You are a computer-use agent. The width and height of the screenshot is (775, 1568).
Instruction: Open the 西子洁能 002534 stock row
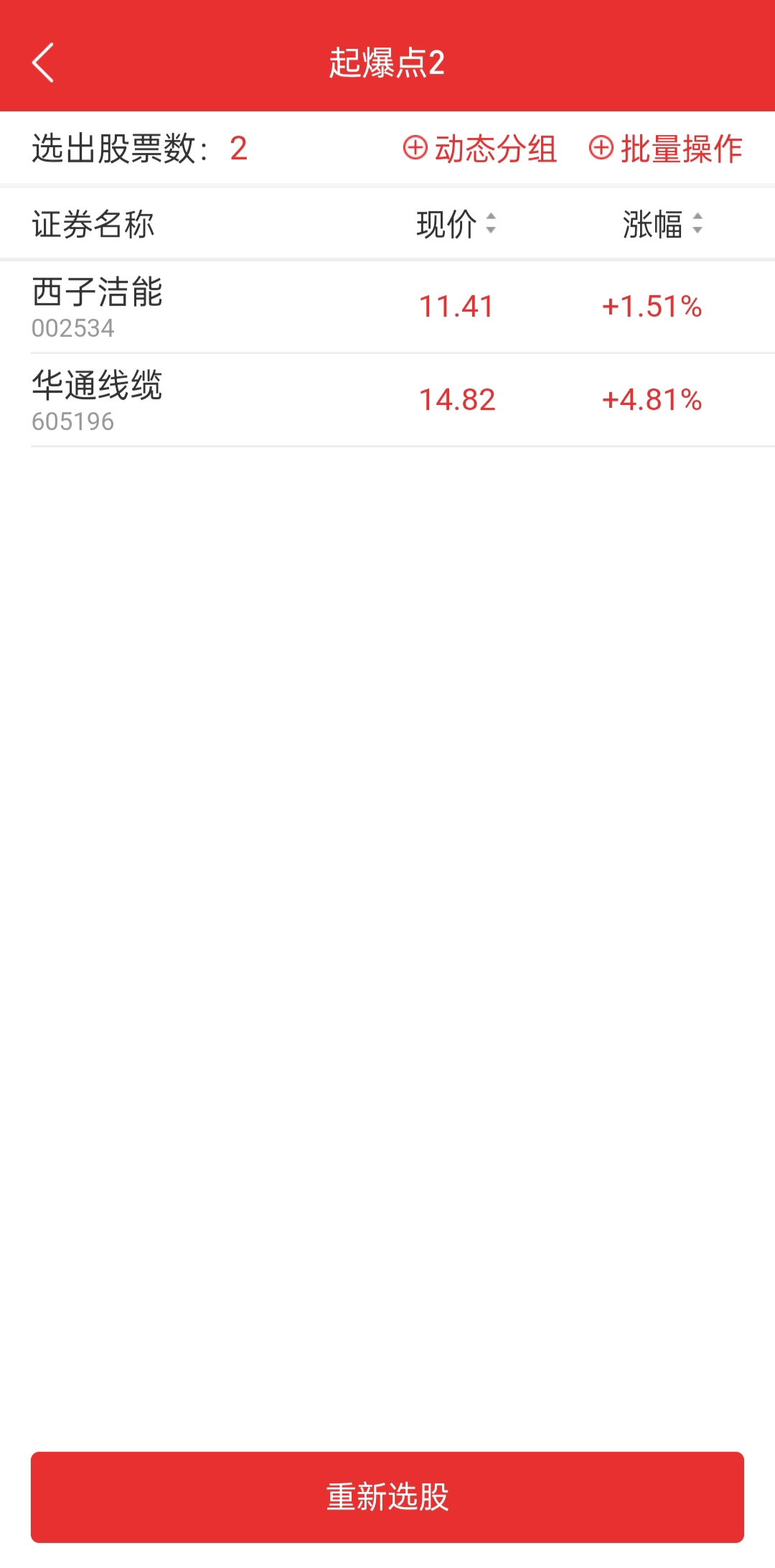[387, 307]
